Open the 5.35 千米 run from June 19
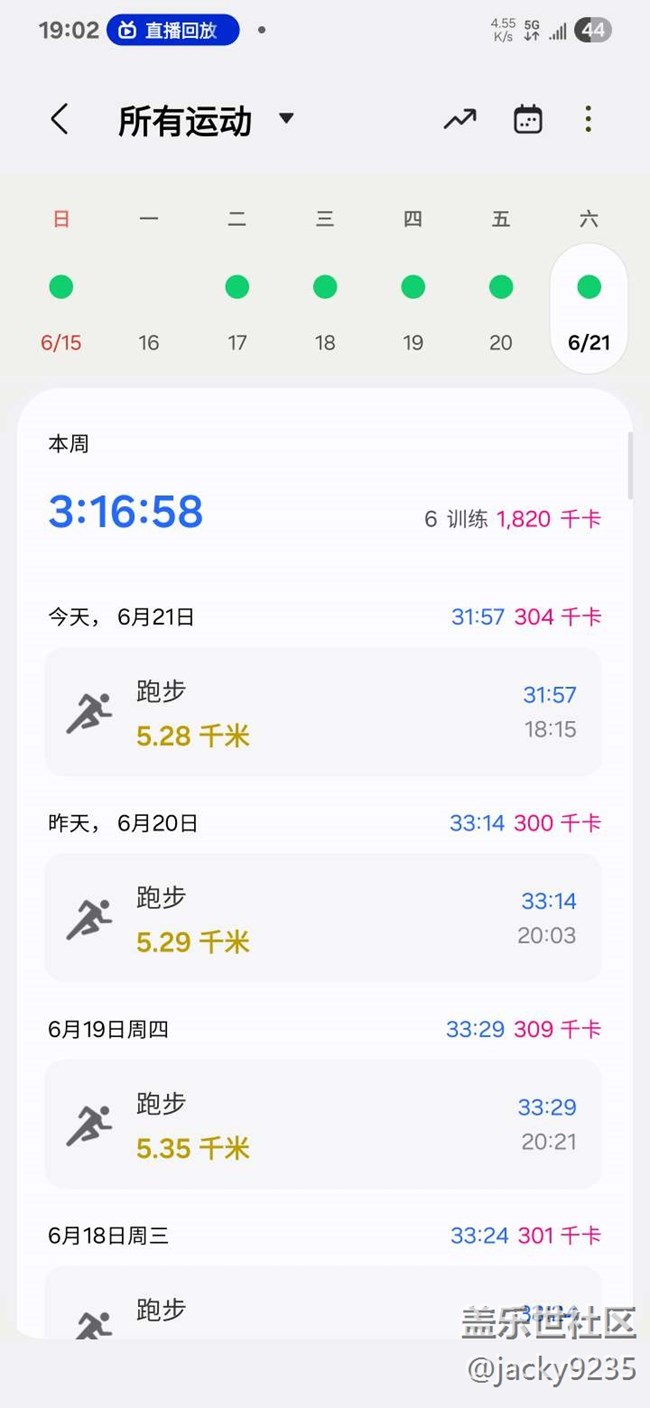The width and height of the screenshot is (650, 1408). coord(323,1124)
